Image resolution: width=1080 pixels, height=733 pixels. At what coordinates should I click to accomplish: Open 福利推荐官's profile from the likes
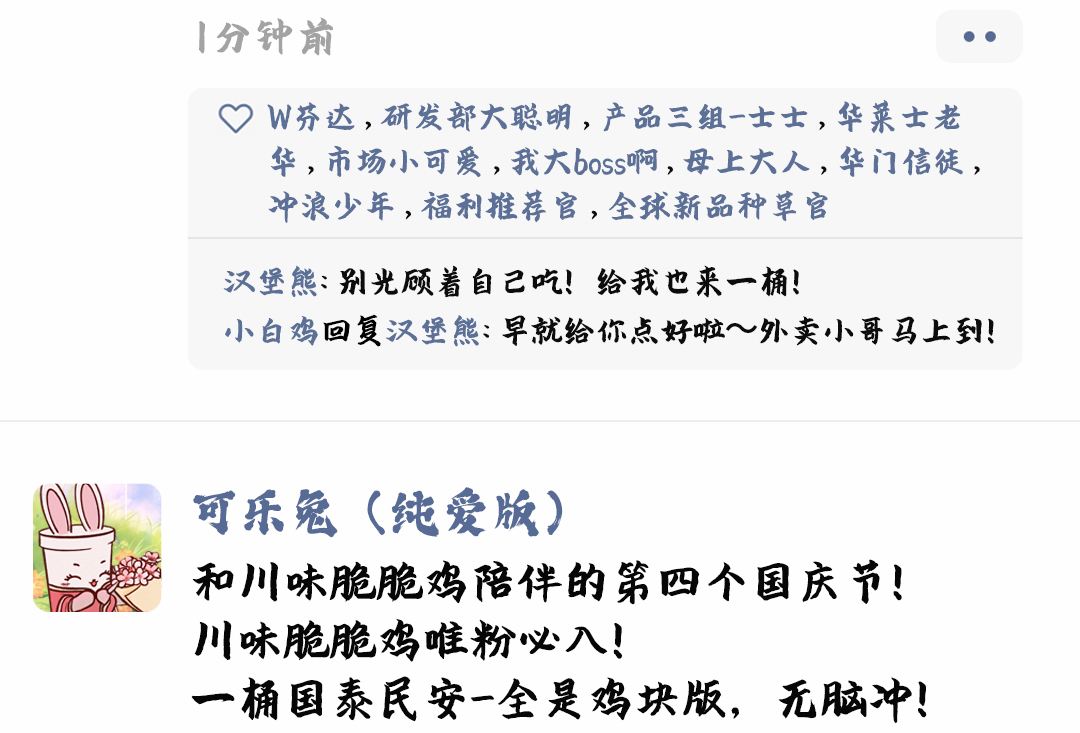tap(500, 207)
